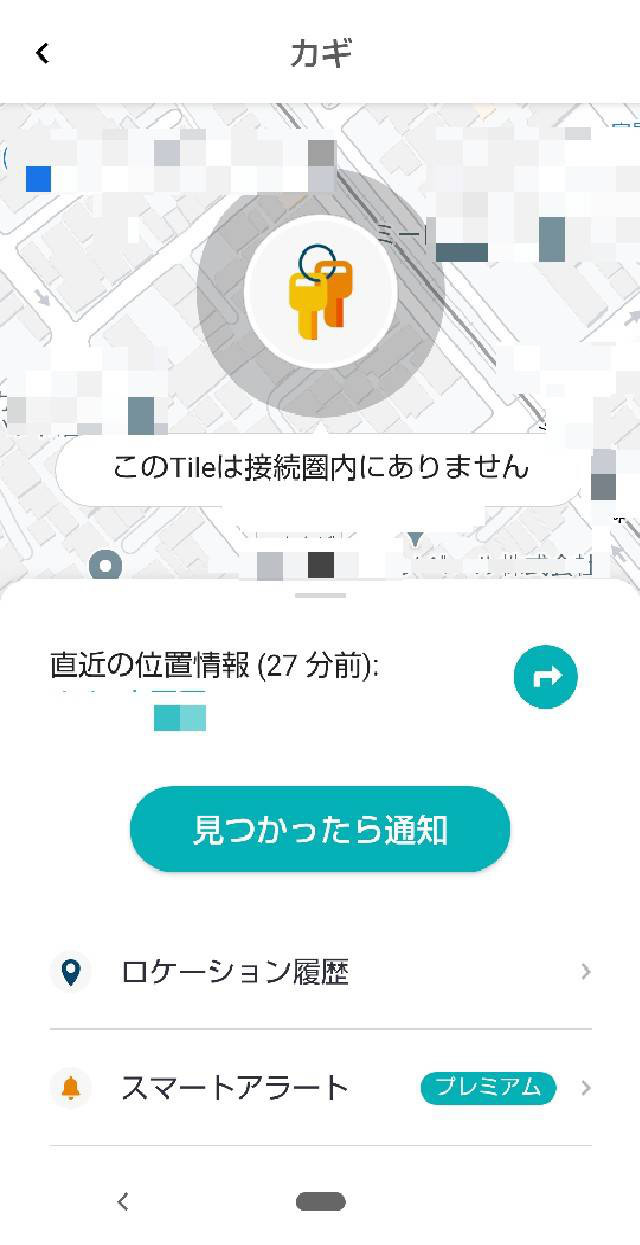Go back using the top-left arrow
The height and width of the screenshot is (1245, 640).
[x=42, y=53]
